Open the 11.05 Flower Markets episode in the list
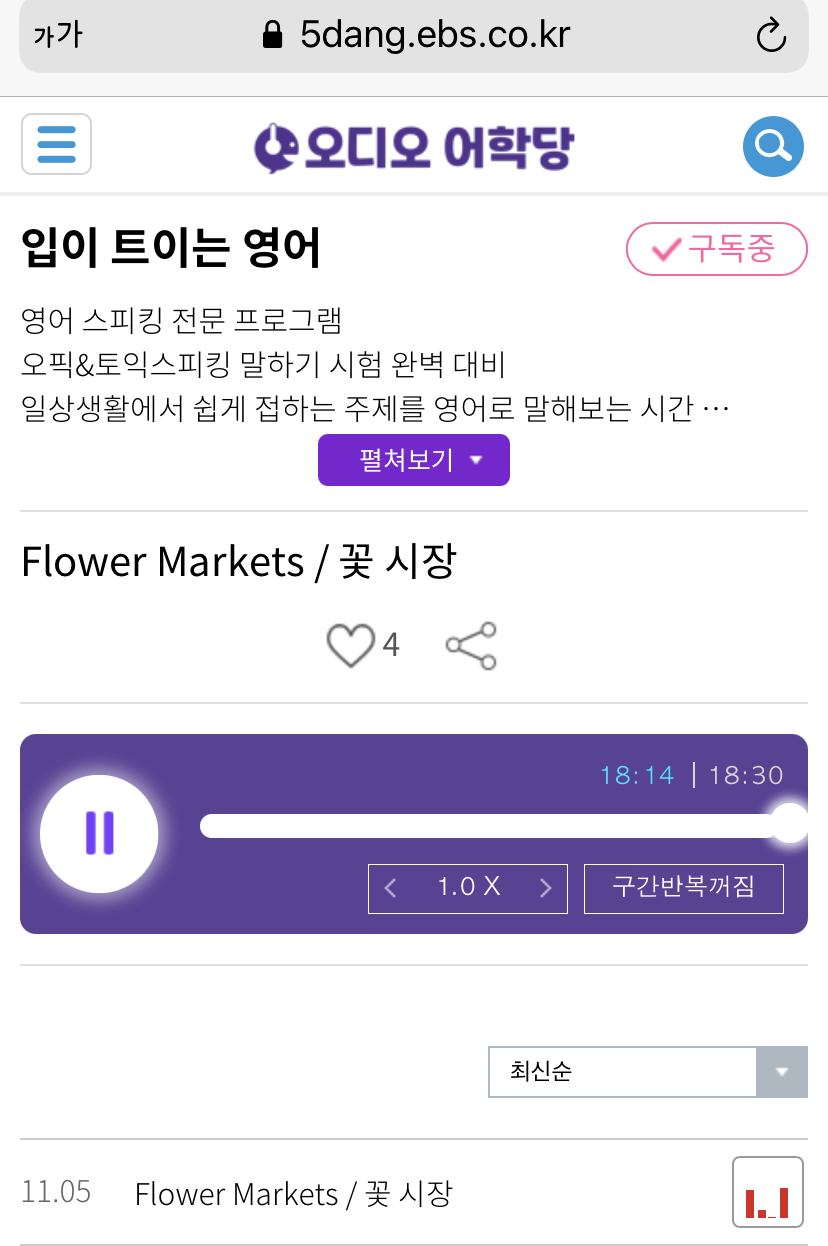 tap(294, 1194)
